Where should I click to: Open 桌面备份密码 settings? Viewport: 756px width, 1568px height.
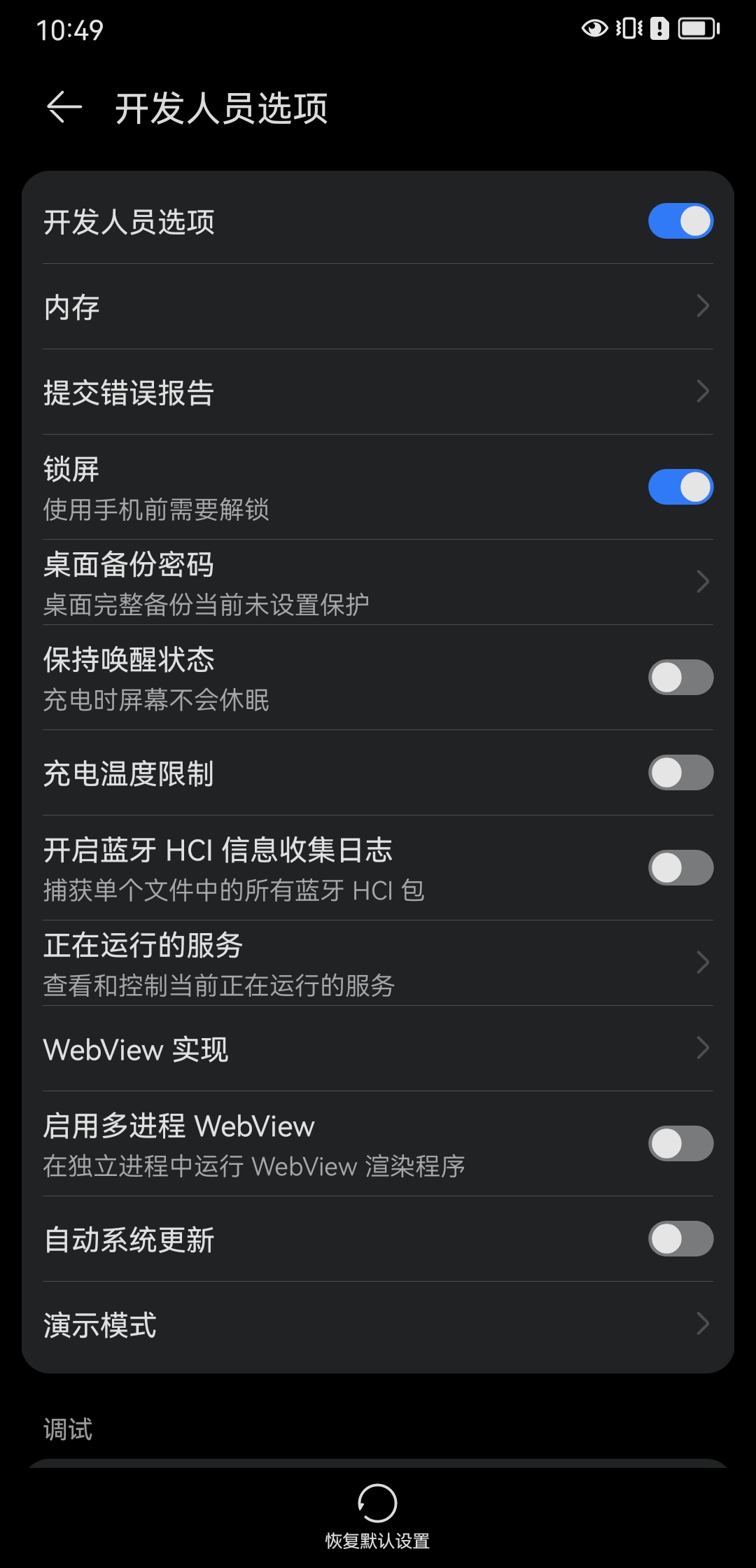[x=378, y=582]
